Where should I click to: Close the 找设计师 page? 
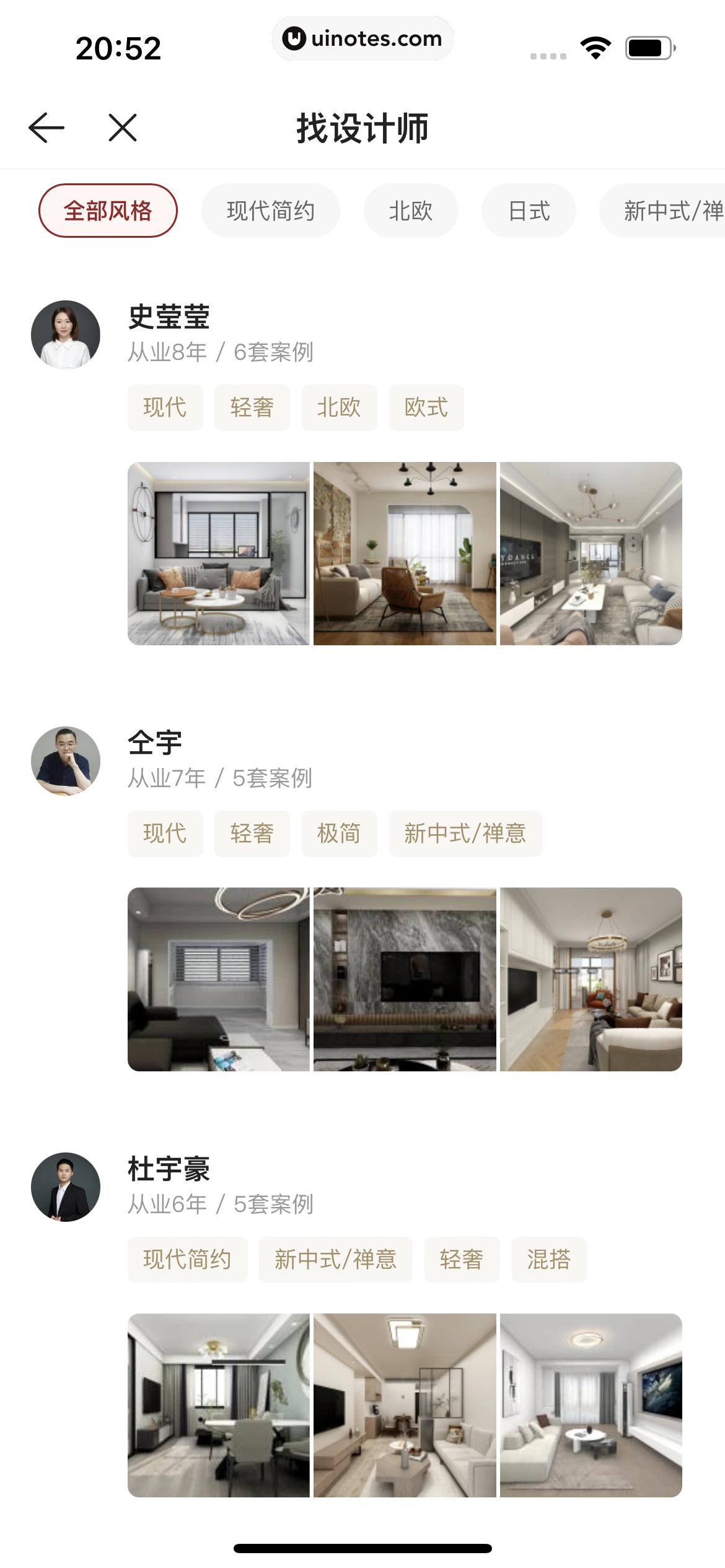[x=123, y=128]
